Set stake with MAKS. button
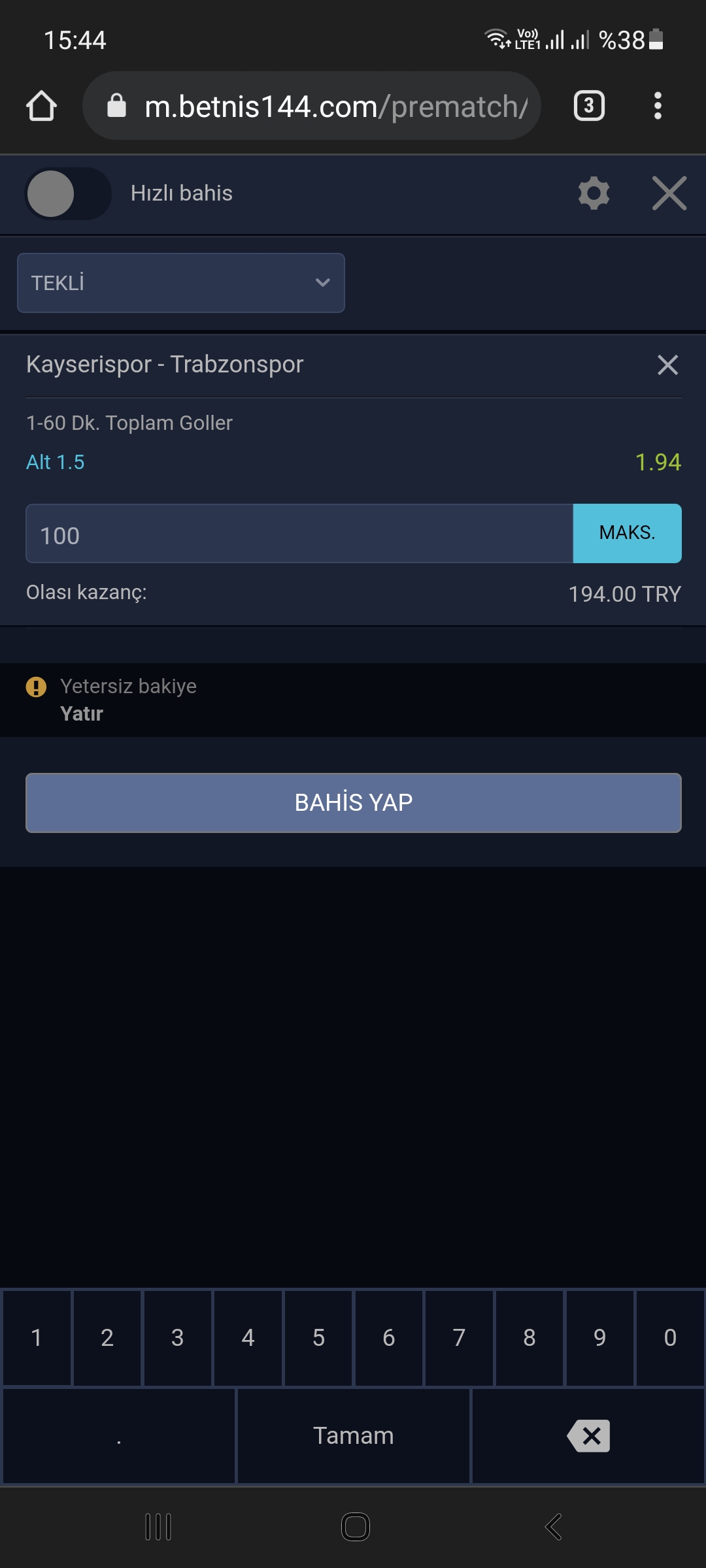 (x=627, y=533)
